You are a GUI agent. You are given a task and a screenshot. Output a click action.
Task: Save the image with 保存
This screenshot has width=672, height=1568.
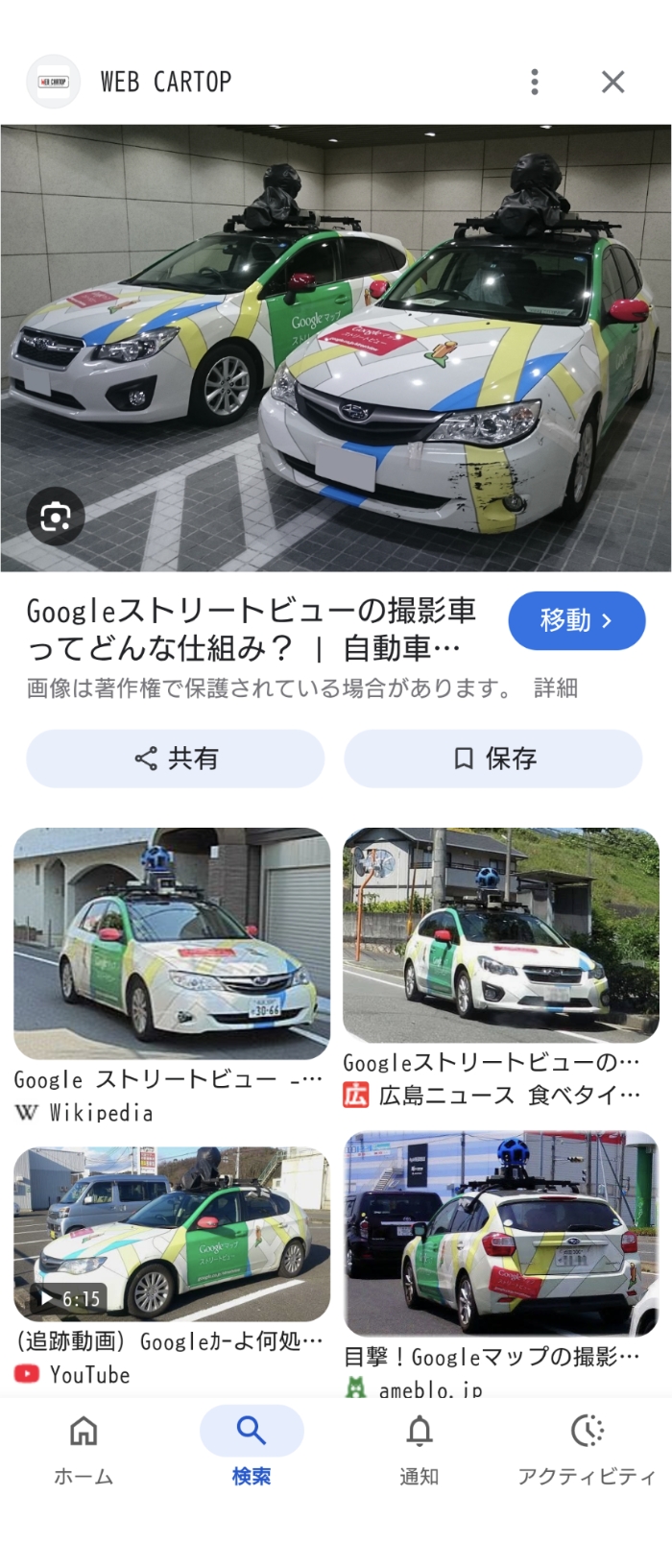493,759
